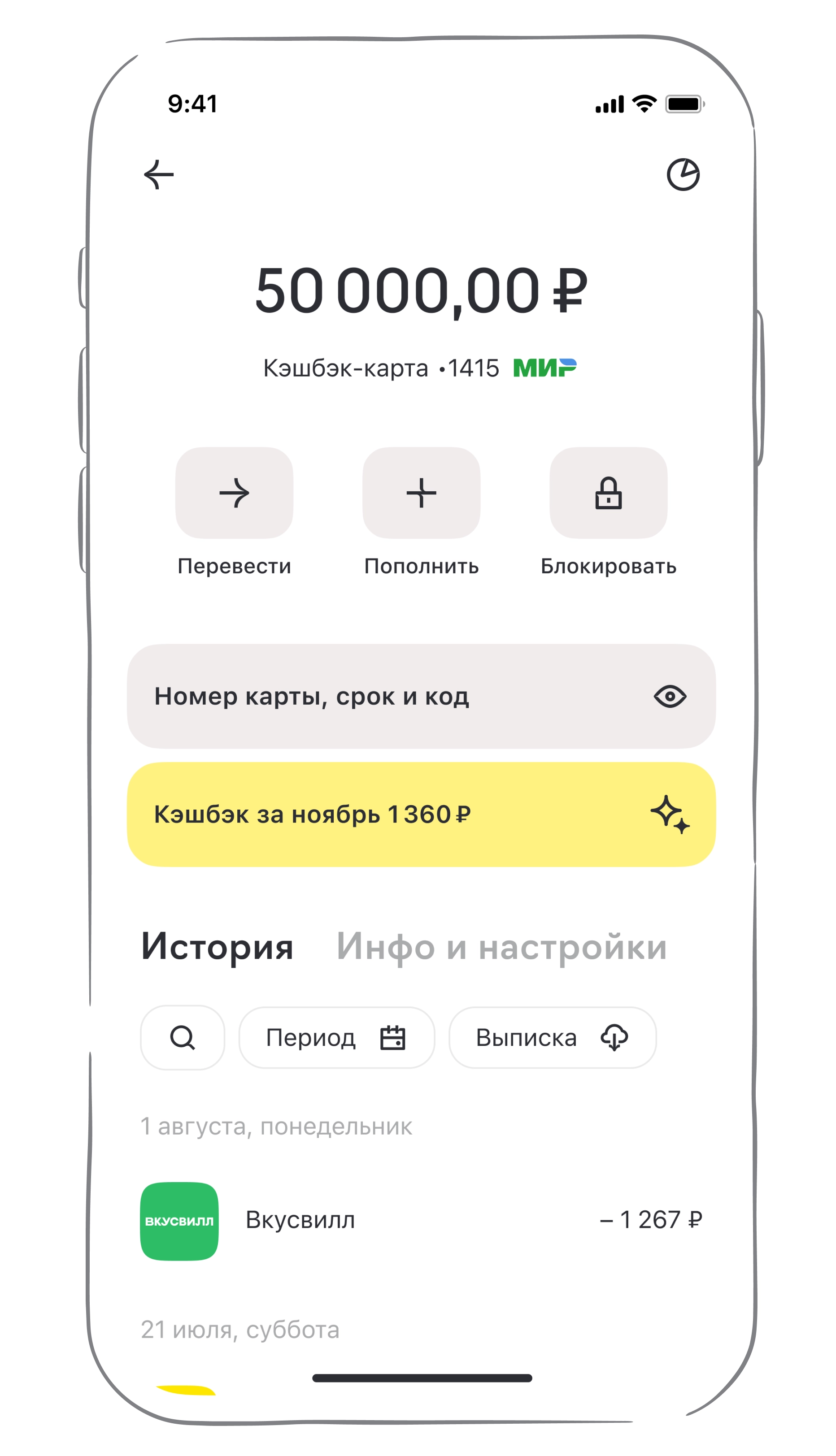Open the spending analytics pie chart icon

[683, 174]
